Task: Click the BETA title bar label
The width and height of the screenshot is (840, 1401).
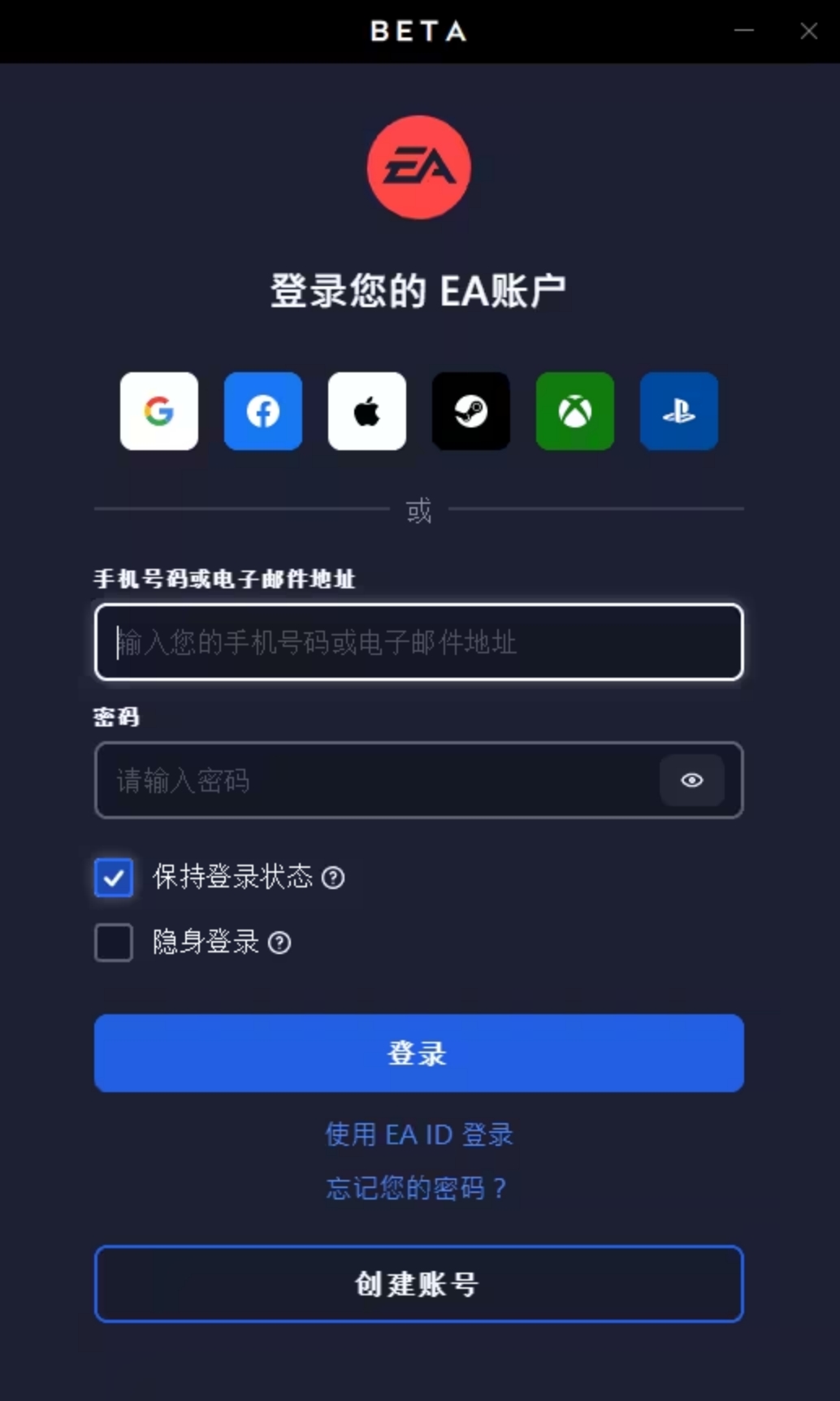Action: (x=418, y=31)
